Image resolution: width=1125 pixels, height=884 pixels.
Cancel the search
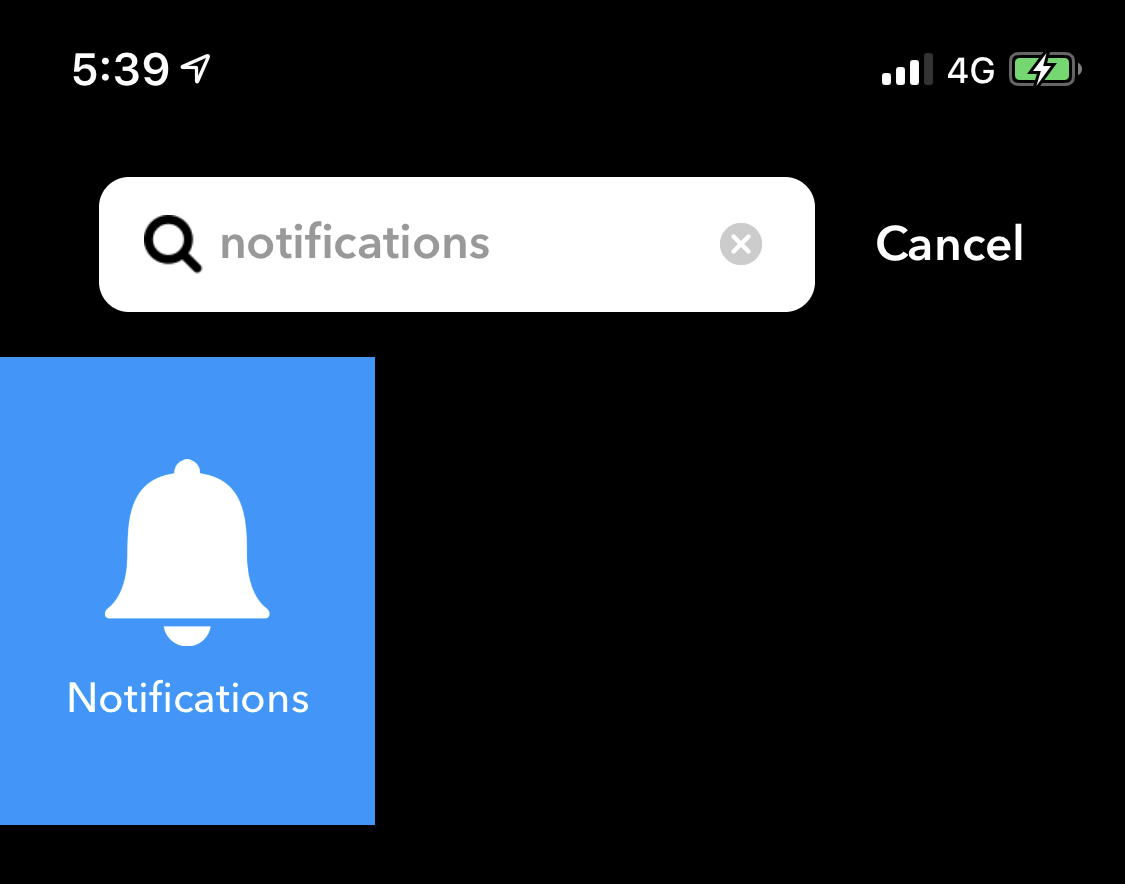(949, 244)
